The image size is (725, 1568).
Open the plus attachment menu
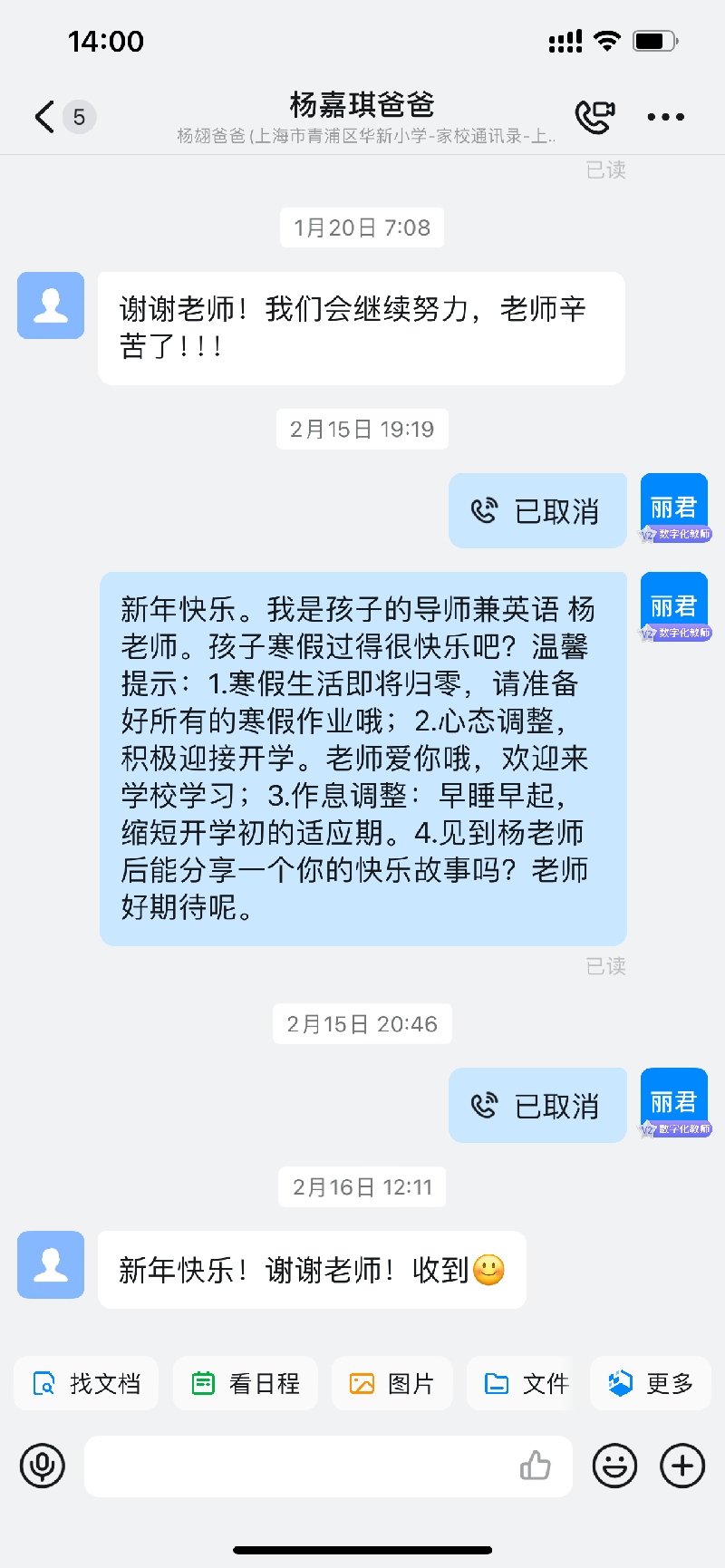click(x=682, y=1466)
